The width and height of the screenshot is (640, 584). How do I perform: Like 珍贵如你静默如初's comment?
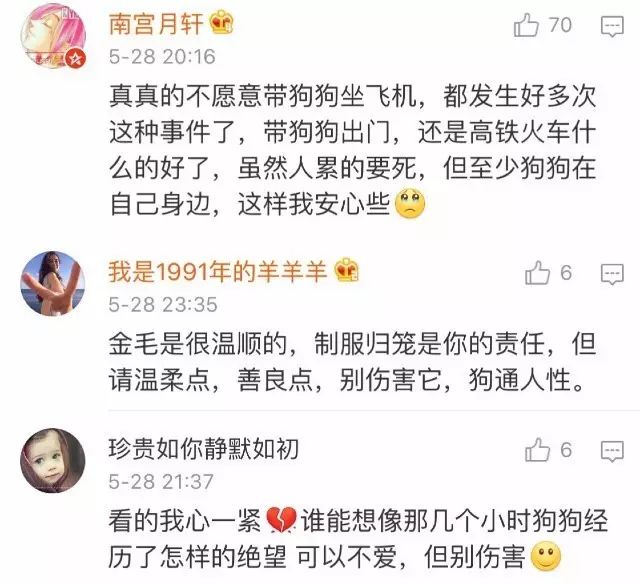pos(537,449)
